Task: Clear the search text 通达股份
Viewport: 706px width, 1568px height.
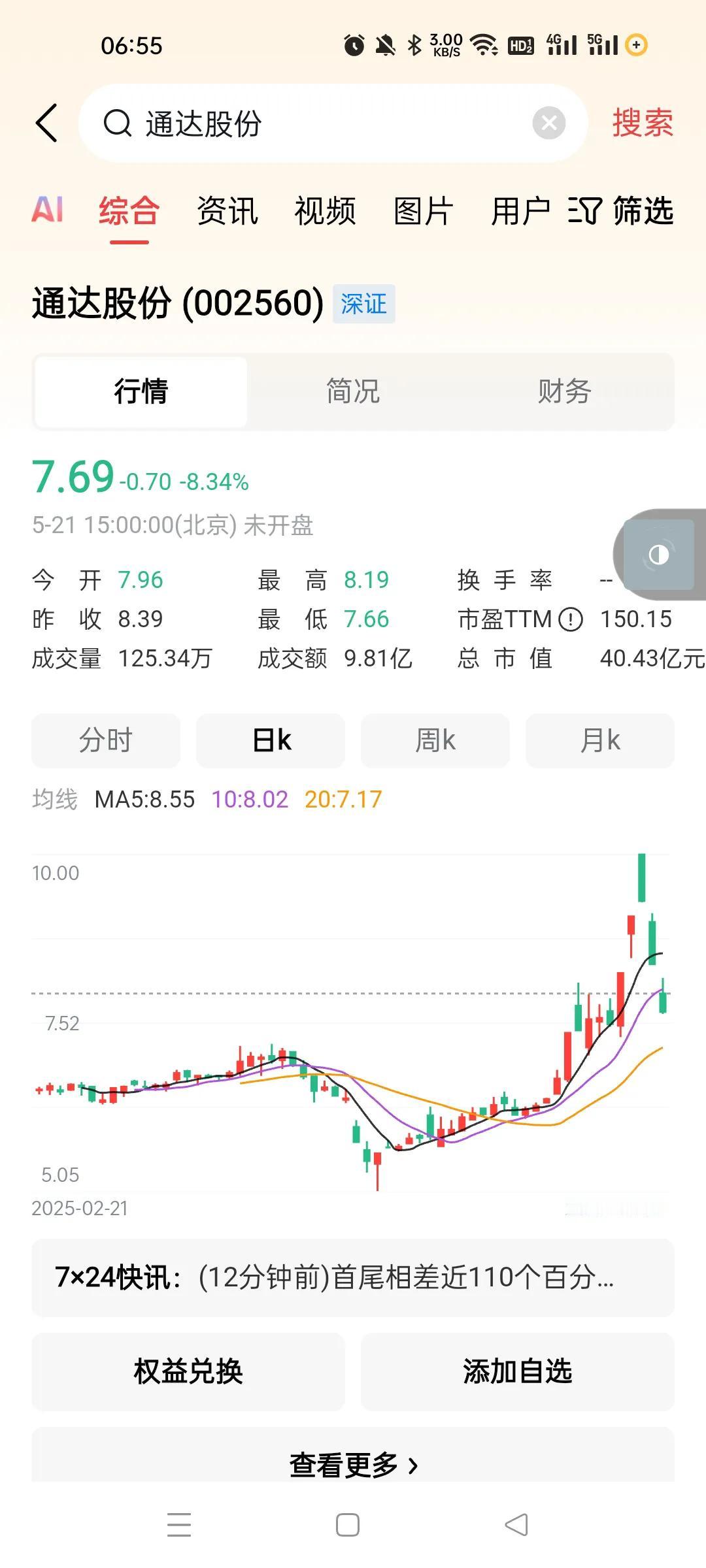Action: 548,123
